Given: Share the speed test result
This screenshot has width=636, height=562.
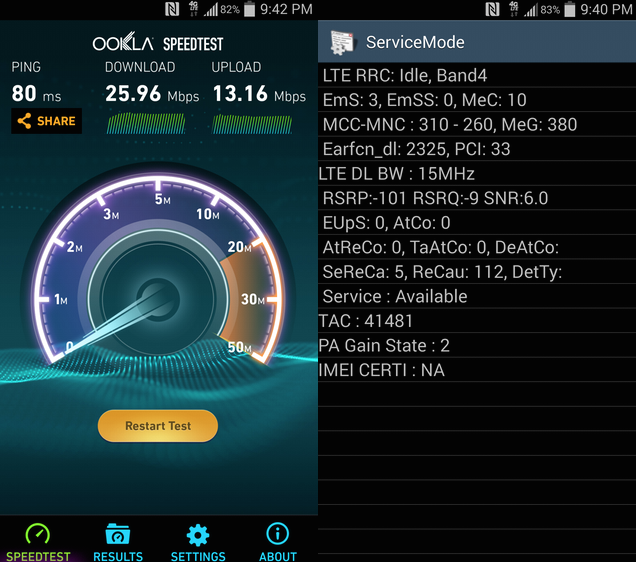Looking at the screenshot, I should point(46,121).
